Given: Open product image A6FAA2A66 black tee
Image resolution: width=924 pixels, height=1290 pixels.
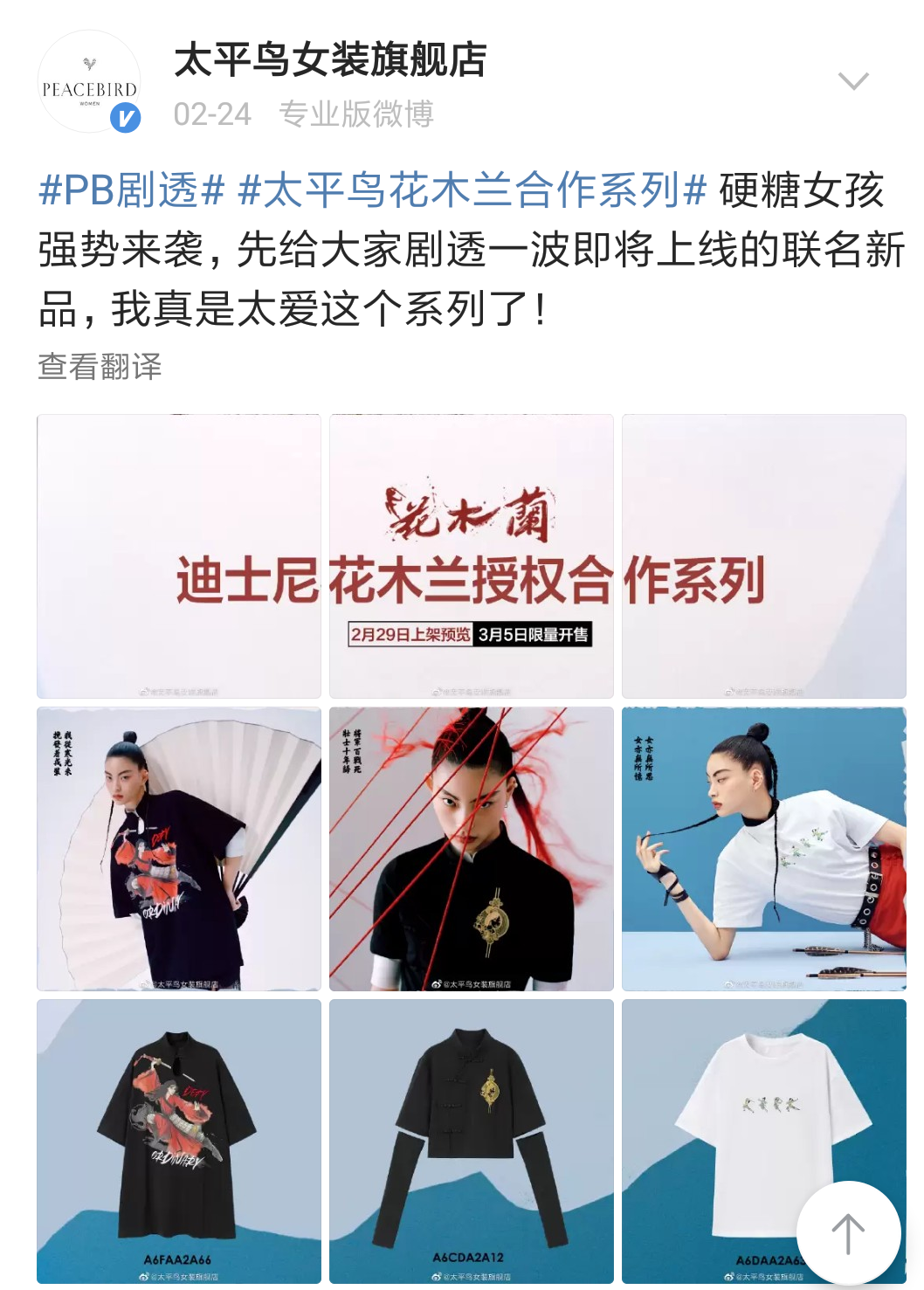Looking at the screenshot, I should (x=179, y=1141).
